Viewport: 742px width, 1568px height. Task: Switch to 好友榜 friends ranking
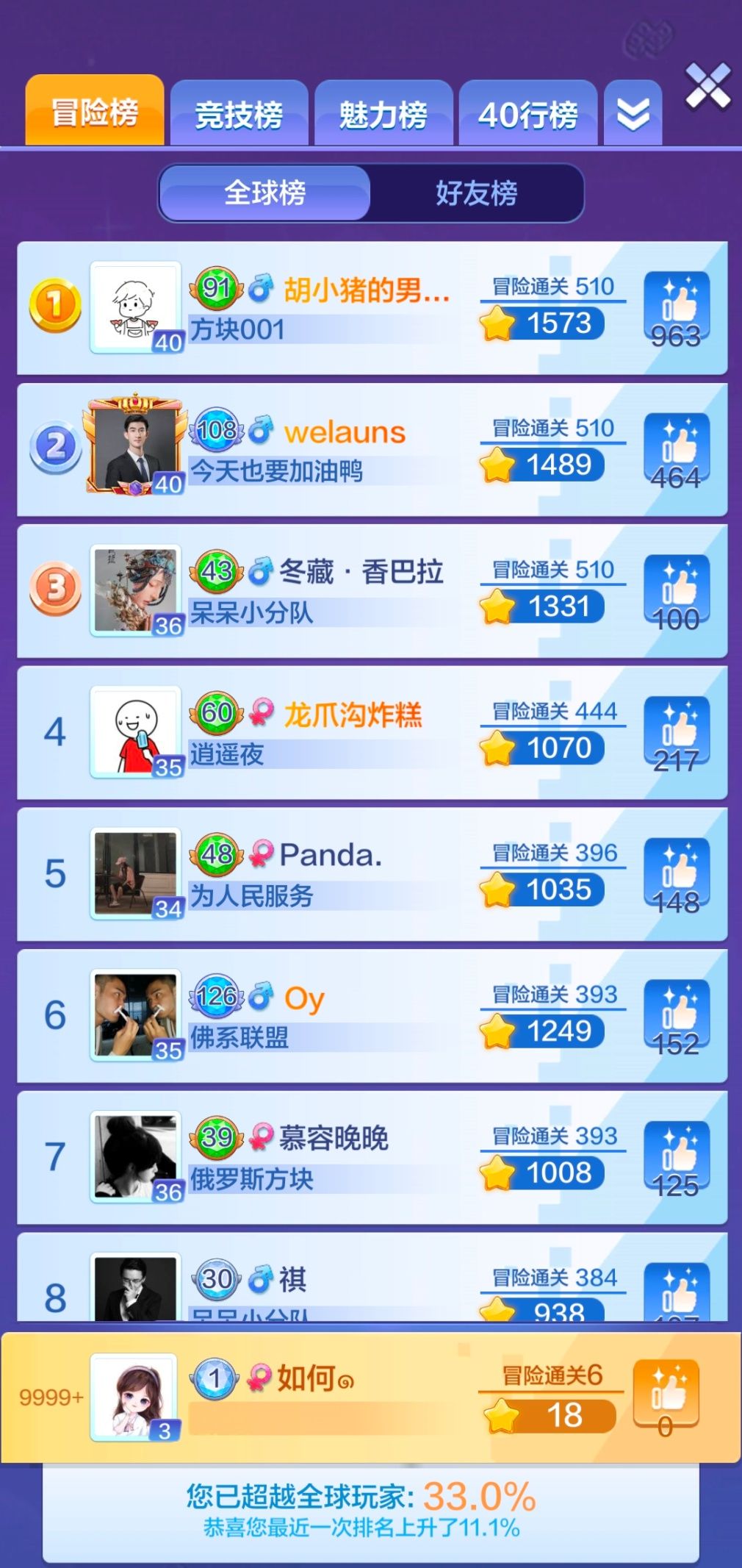476,193
